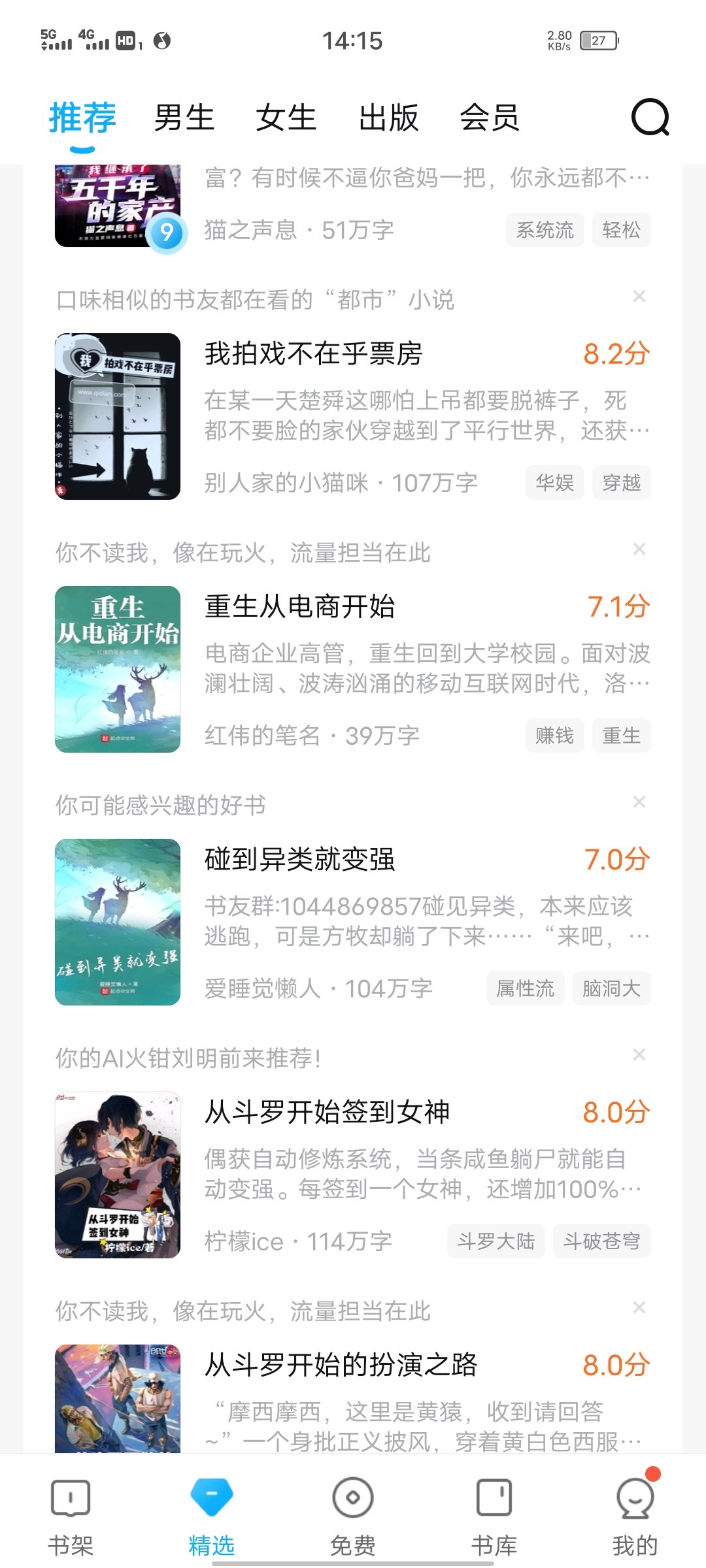
Task: Dismiss the 你可能感兴趣的好书 recommendation
Action: [639, 802]
